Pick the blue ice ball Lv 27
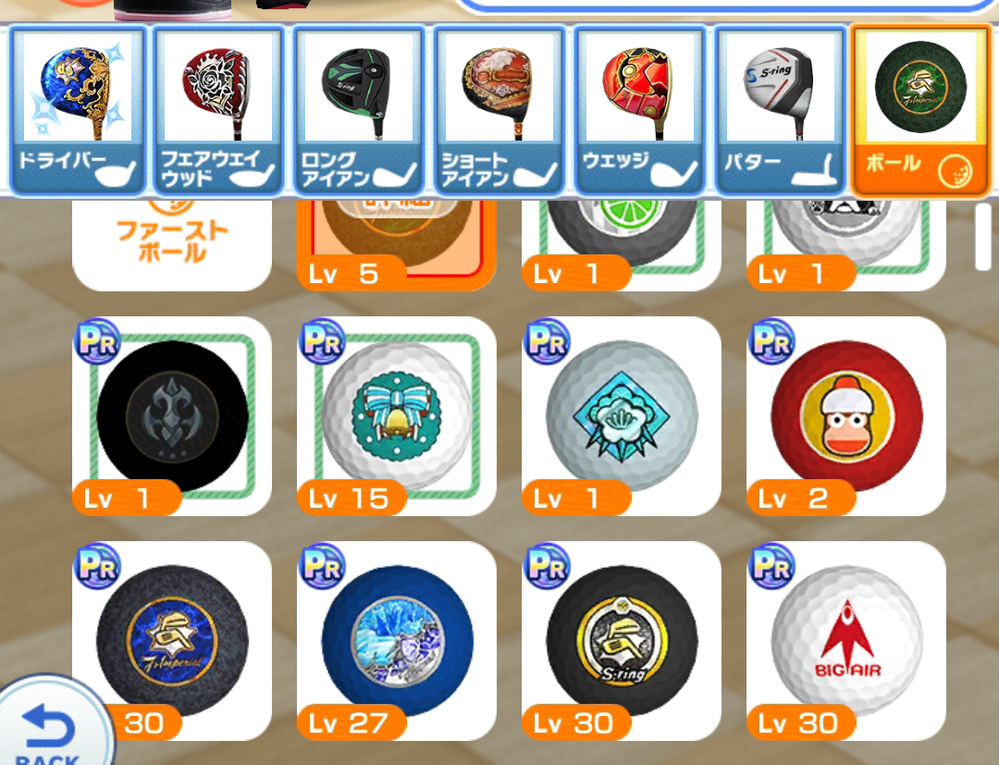Viewport: 999px width, 765px height. tap(396, 640)
